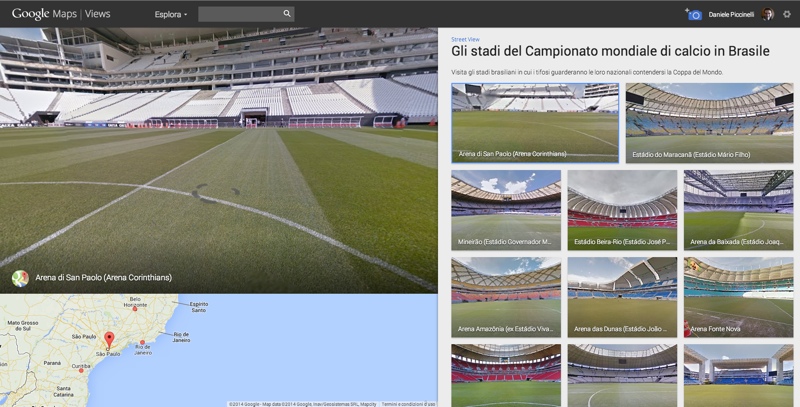Open the Esplora dropdown menu
Screen dimensions: 800x407
coord(171,14)
